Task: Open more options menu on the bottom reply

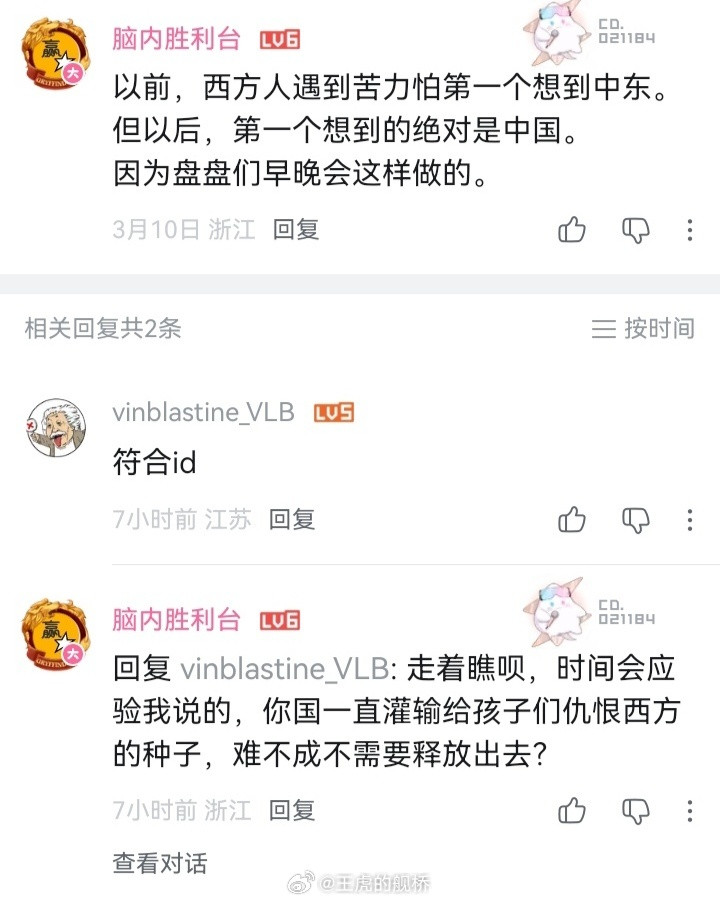Action: point(688,812)
